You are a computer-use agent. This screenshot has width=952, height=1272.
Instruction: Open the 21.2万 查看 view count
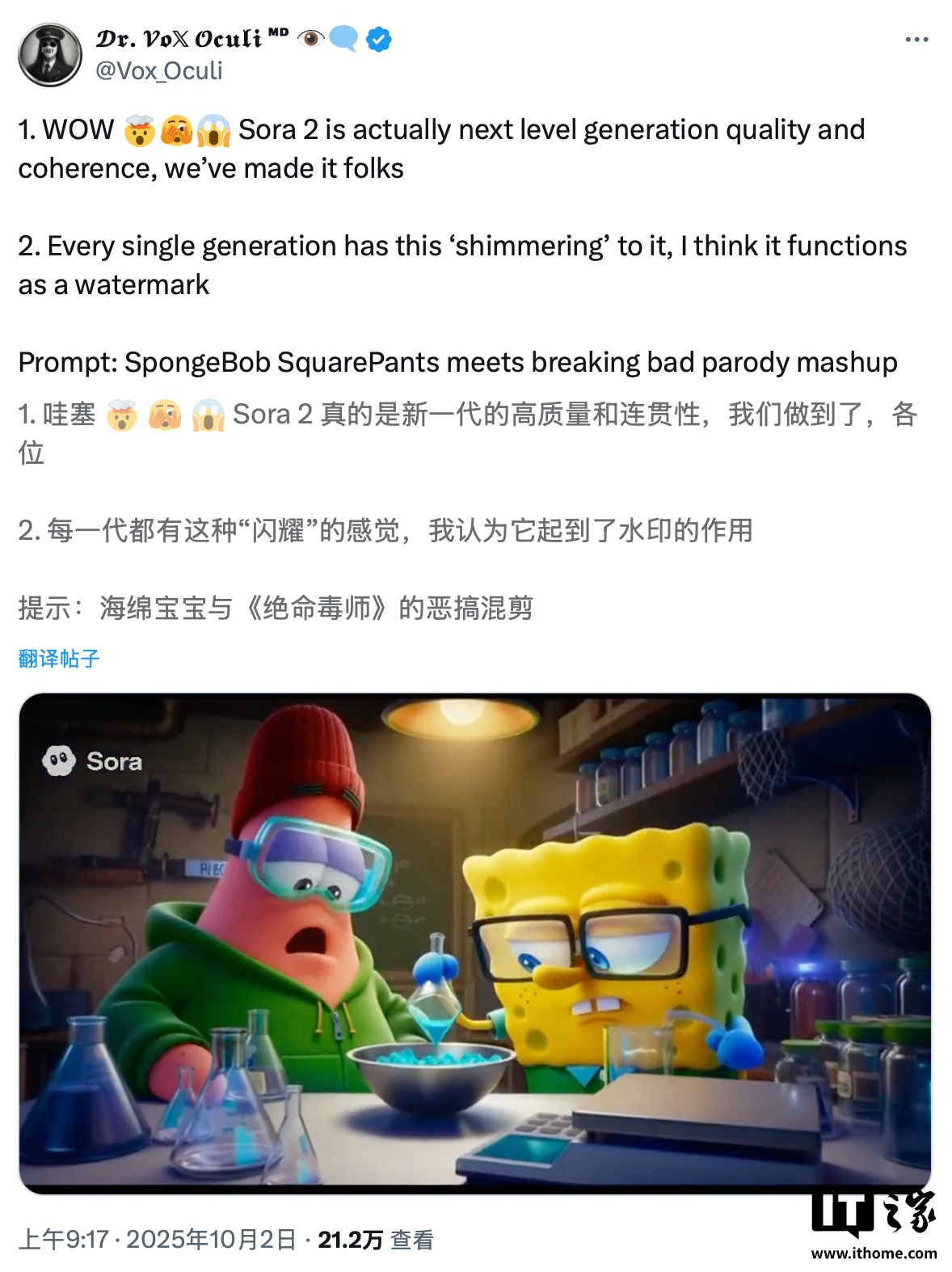(375, 1240)
